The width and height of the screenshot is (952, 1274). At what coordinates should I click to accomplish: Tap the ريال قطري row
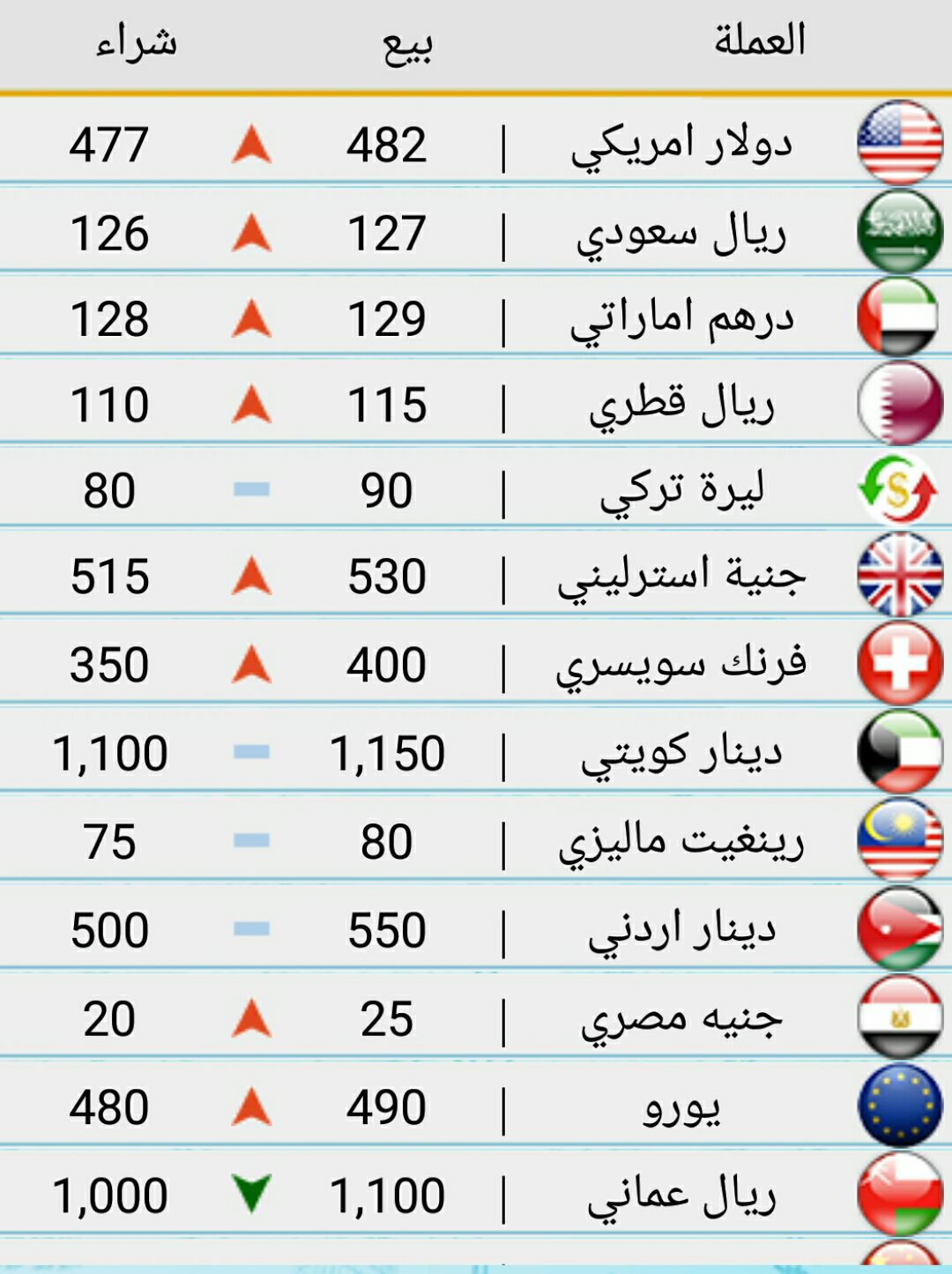click(476, 403)
